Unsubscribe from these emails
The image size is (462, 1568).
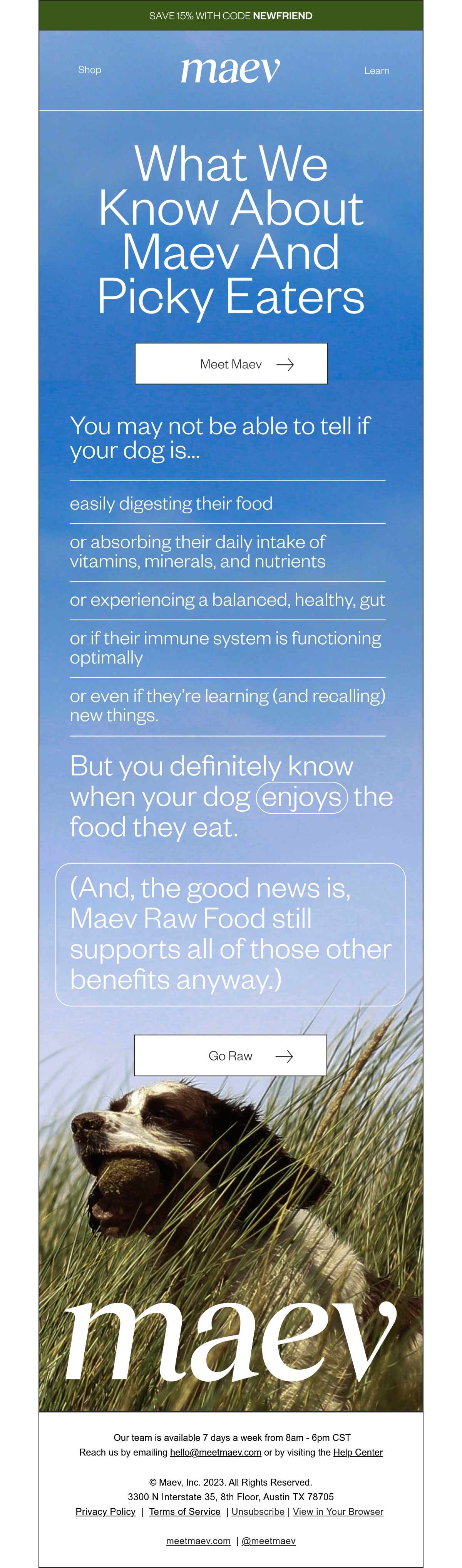(x=258, y=1511)
